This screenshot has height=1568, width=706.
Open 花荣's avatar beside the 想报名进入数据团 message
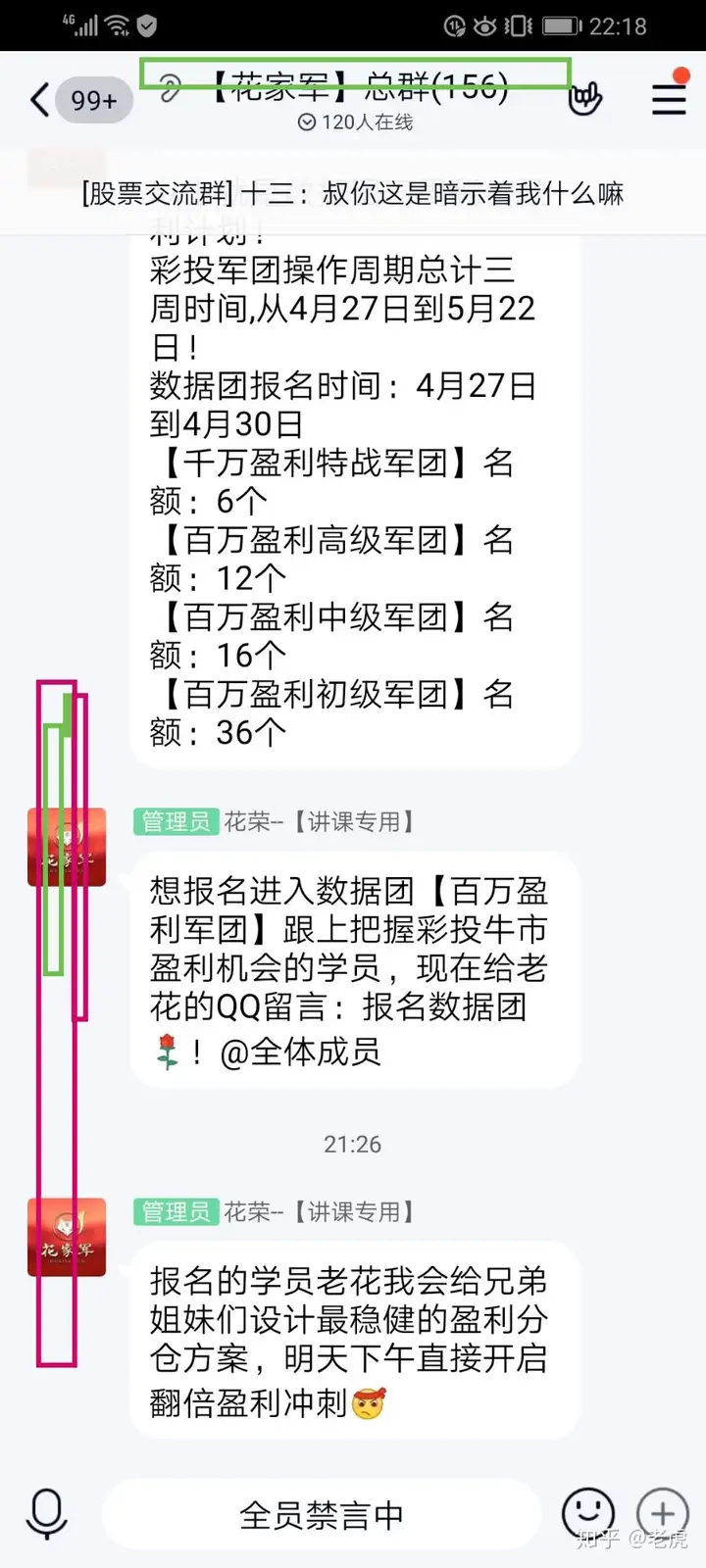pos(67,847)
